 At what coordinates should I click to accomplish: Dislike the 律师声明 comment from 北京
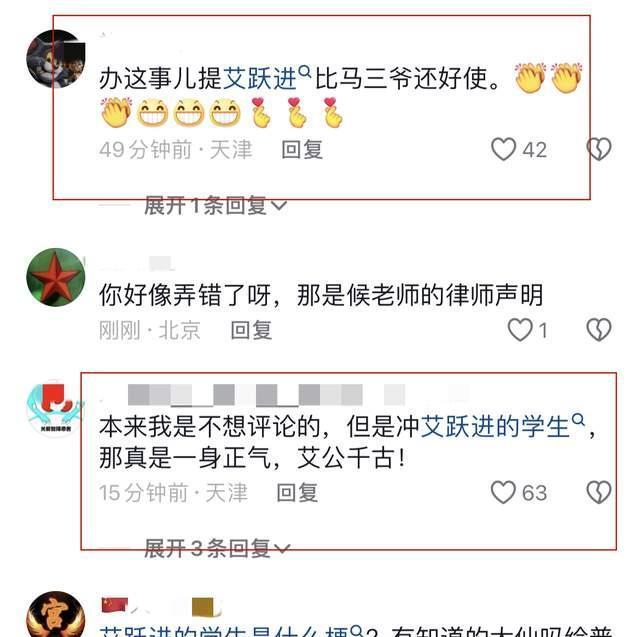(598, 330)
